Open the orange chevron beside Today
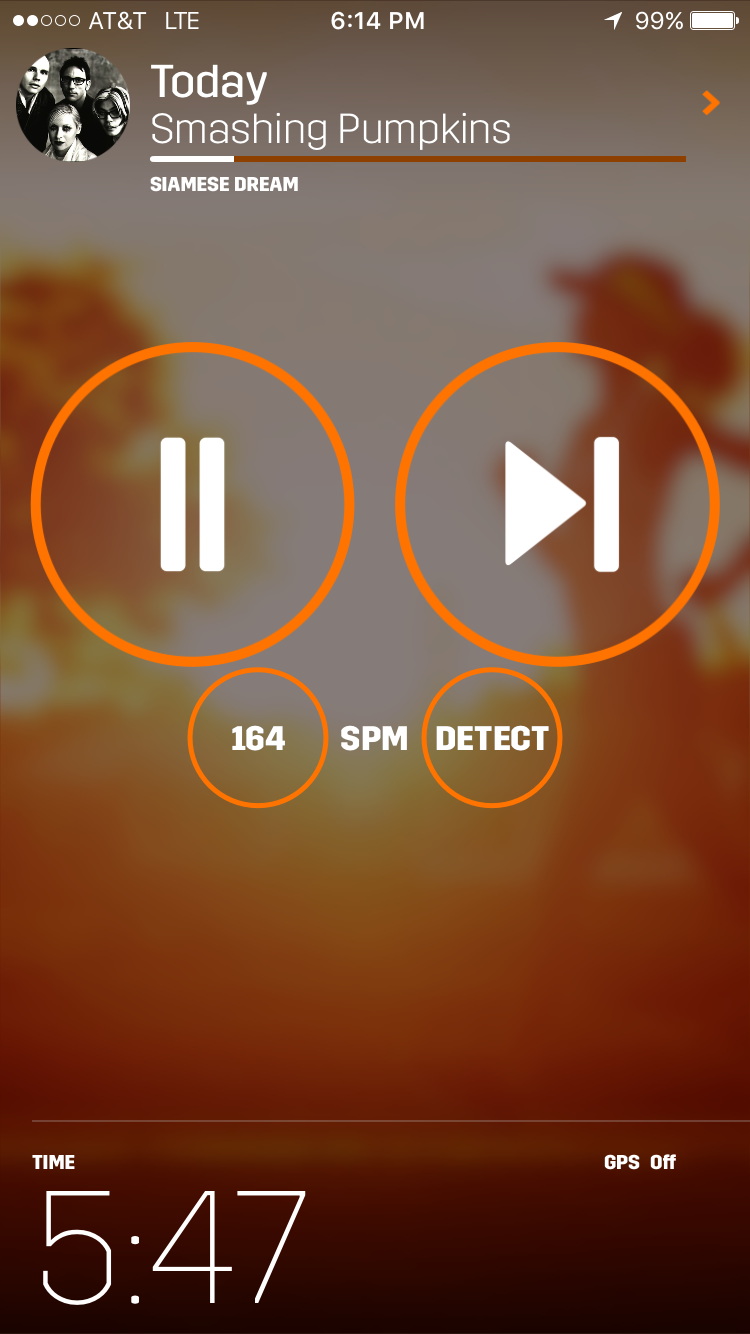This screenshot has width=750, height=1334. (x=710, y=102)
